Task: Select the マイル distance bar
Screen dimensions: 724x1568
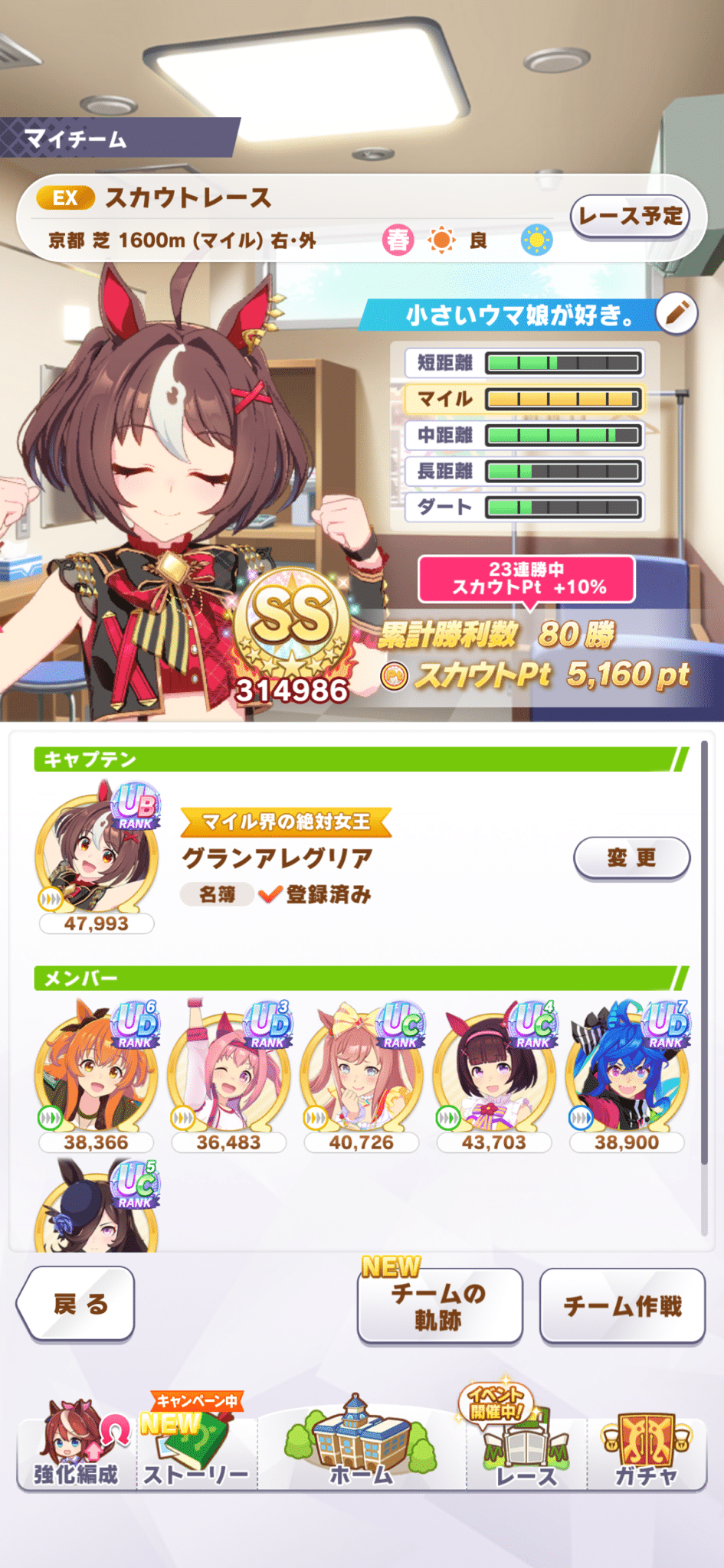Action: (x=524, y=399)
